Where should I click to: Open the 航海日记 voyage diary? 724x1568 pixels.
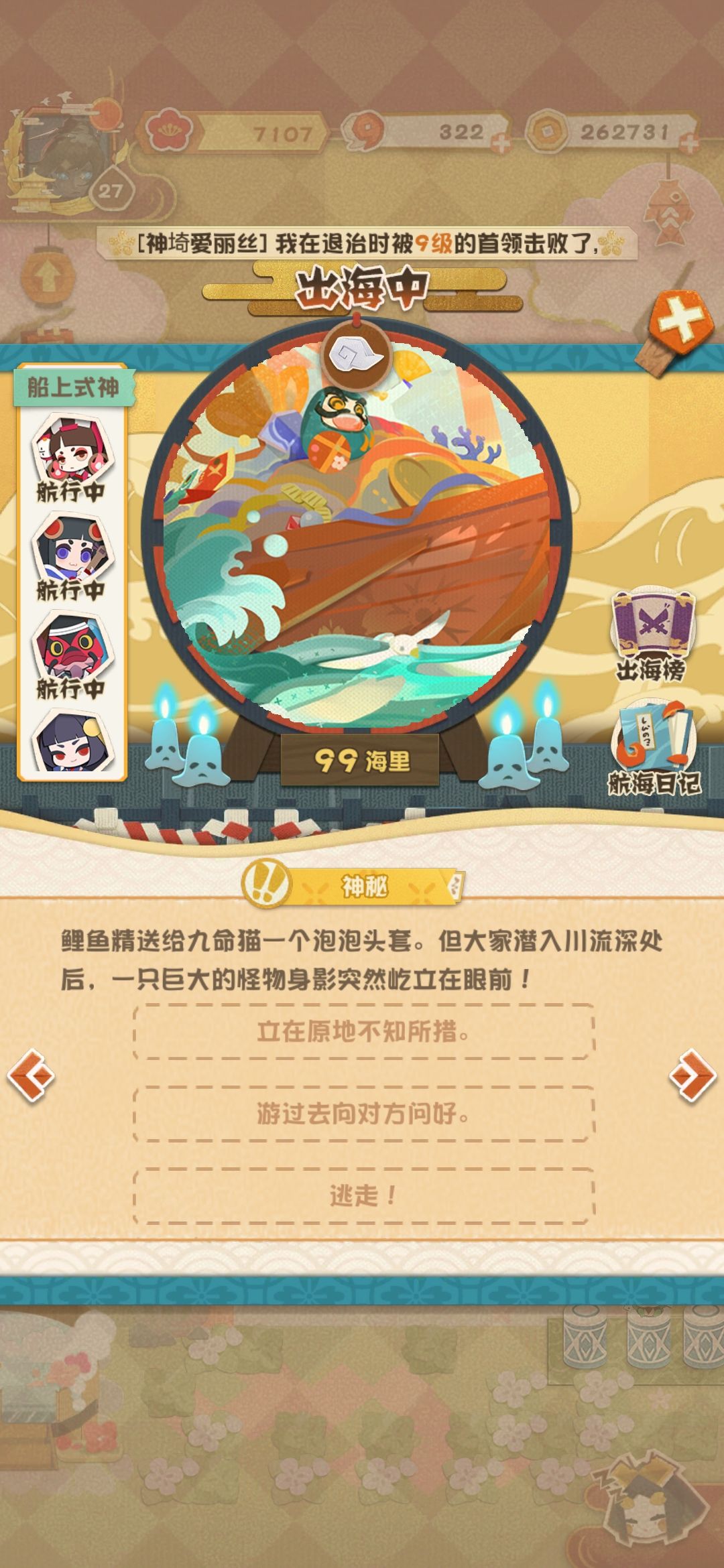pos(654,750)
